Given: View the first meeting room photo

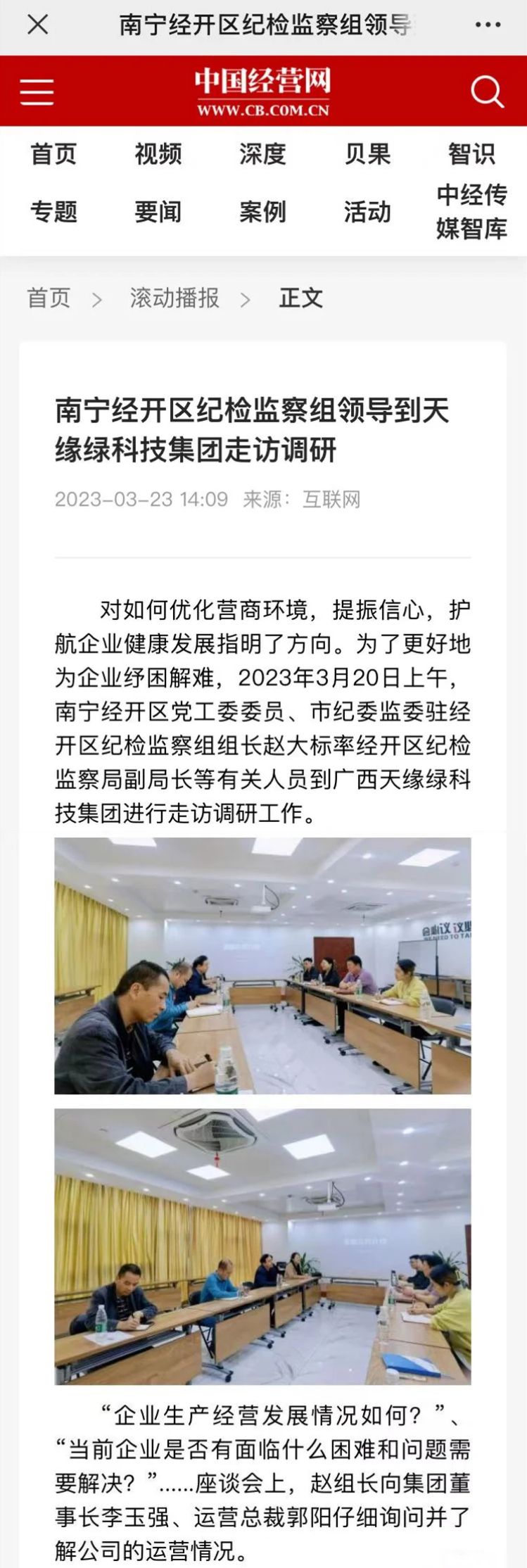Looking at the screenshot, I should (262, 966).
